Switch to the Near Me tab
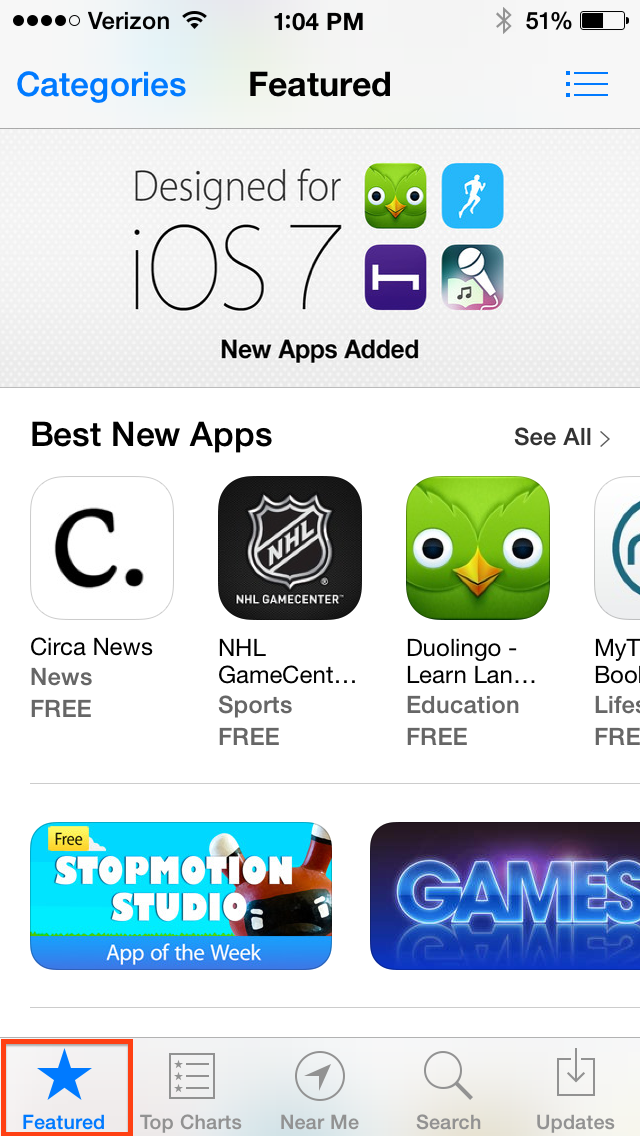Screen dimensions: 640x1136 coord(320,1090)
